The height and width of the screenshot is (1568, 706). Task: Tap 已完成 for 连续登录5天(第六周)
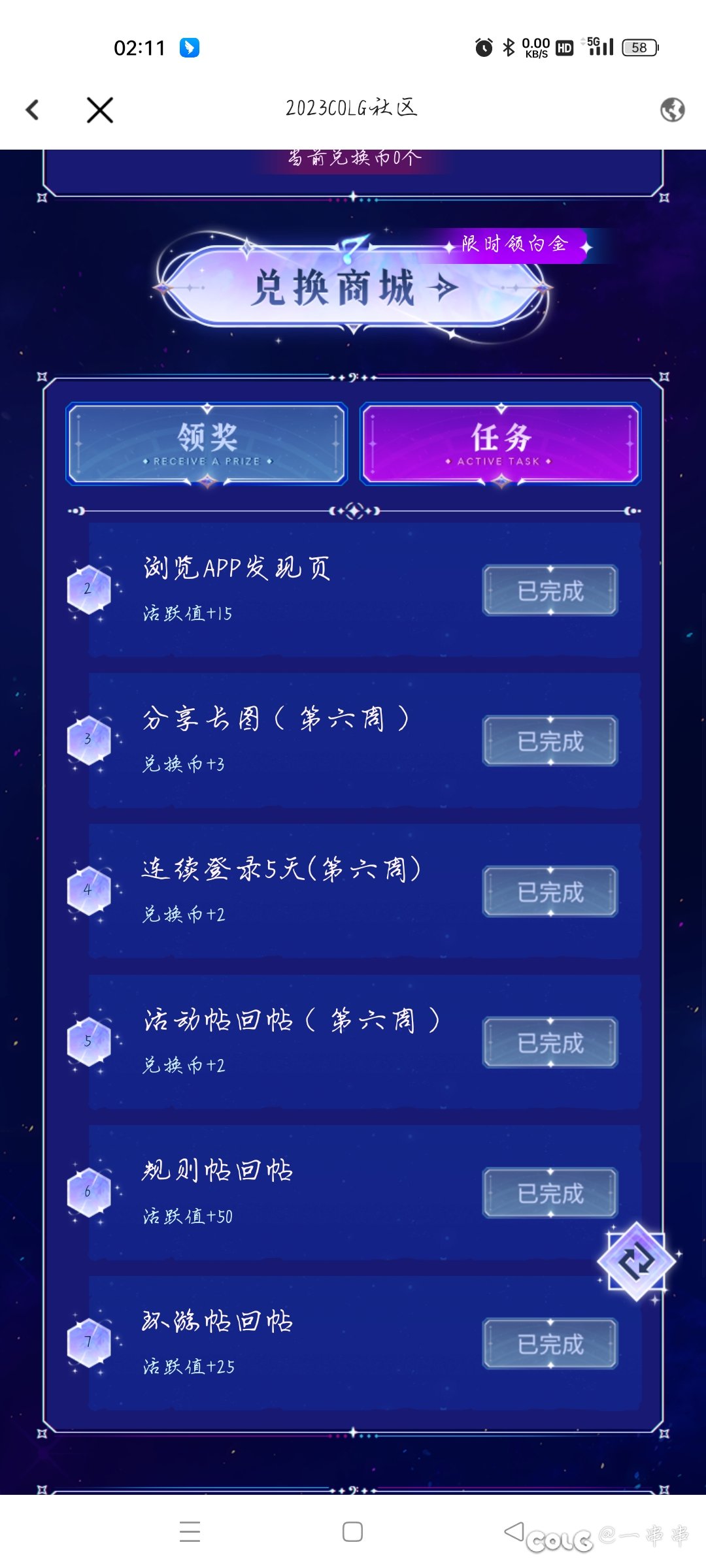(x=550, y=892)
